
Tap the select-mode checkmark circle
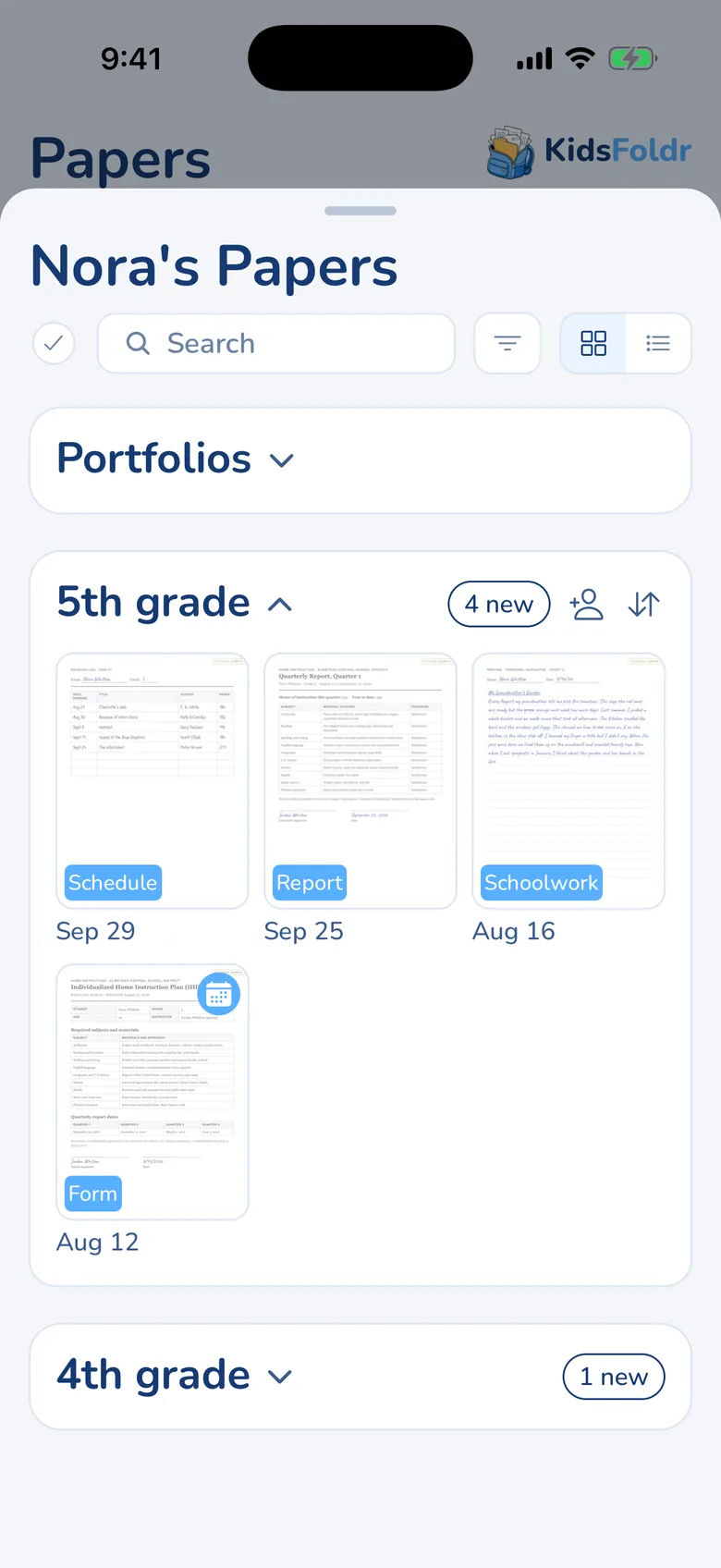pos(54,344)
